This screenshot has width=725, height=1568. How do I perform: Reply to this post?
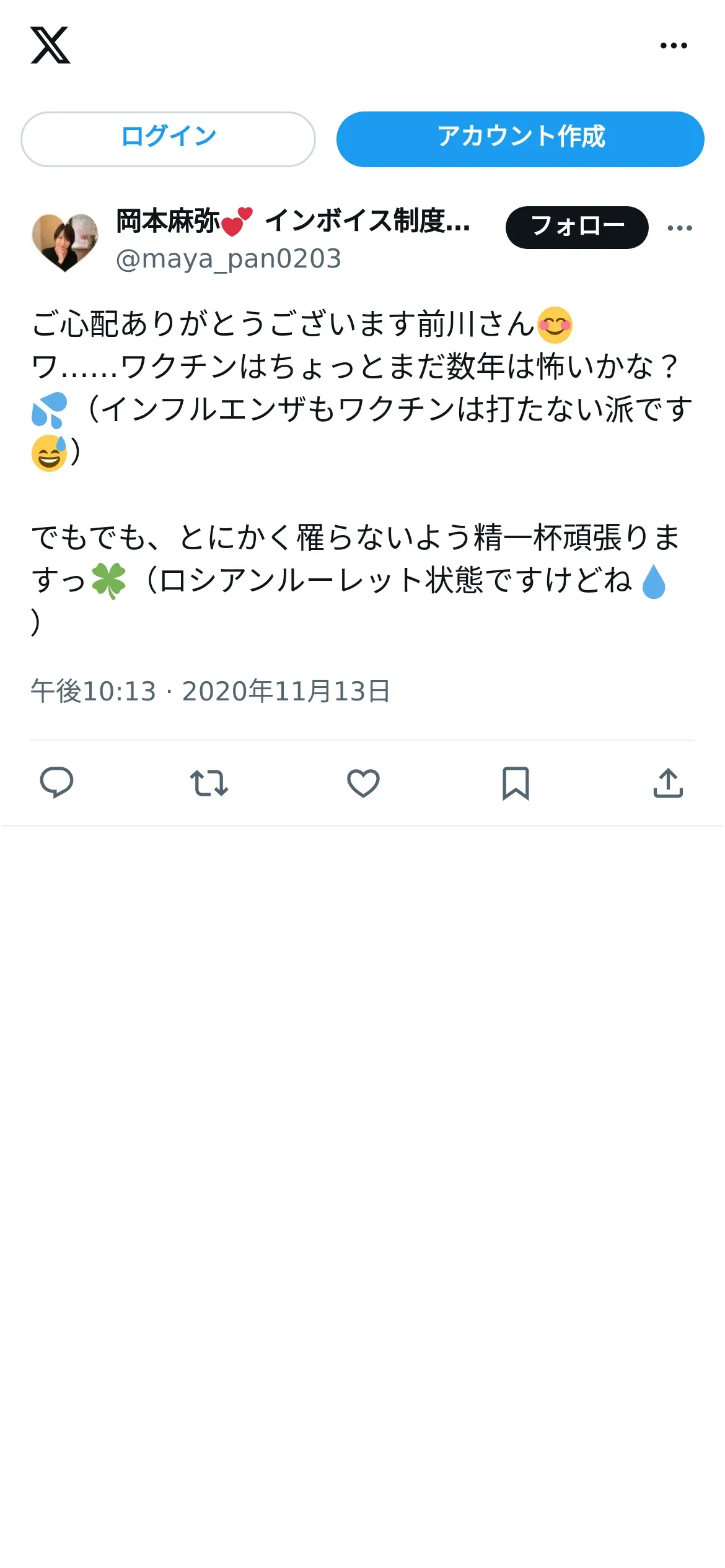tap(56, 783)
